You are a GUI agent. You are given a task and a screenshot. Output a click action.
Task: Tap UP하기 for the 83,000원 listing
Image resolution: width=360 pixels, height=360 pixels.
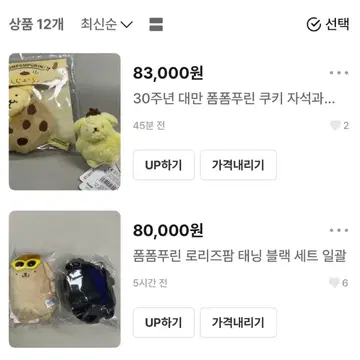pos(164,165)
